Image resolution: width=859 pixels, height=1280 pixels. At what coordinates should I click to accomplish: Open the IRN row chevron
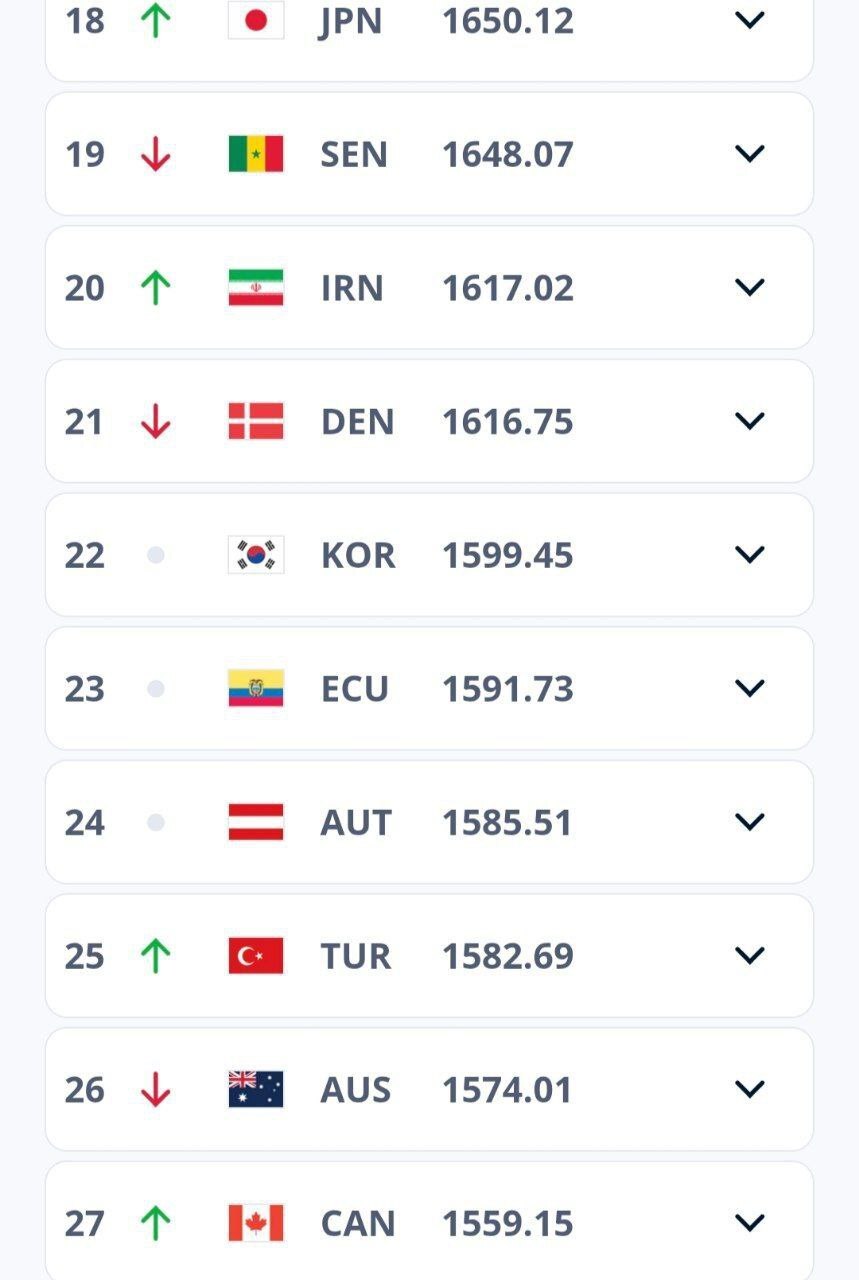pyautogui.click(x=749, y=288)
